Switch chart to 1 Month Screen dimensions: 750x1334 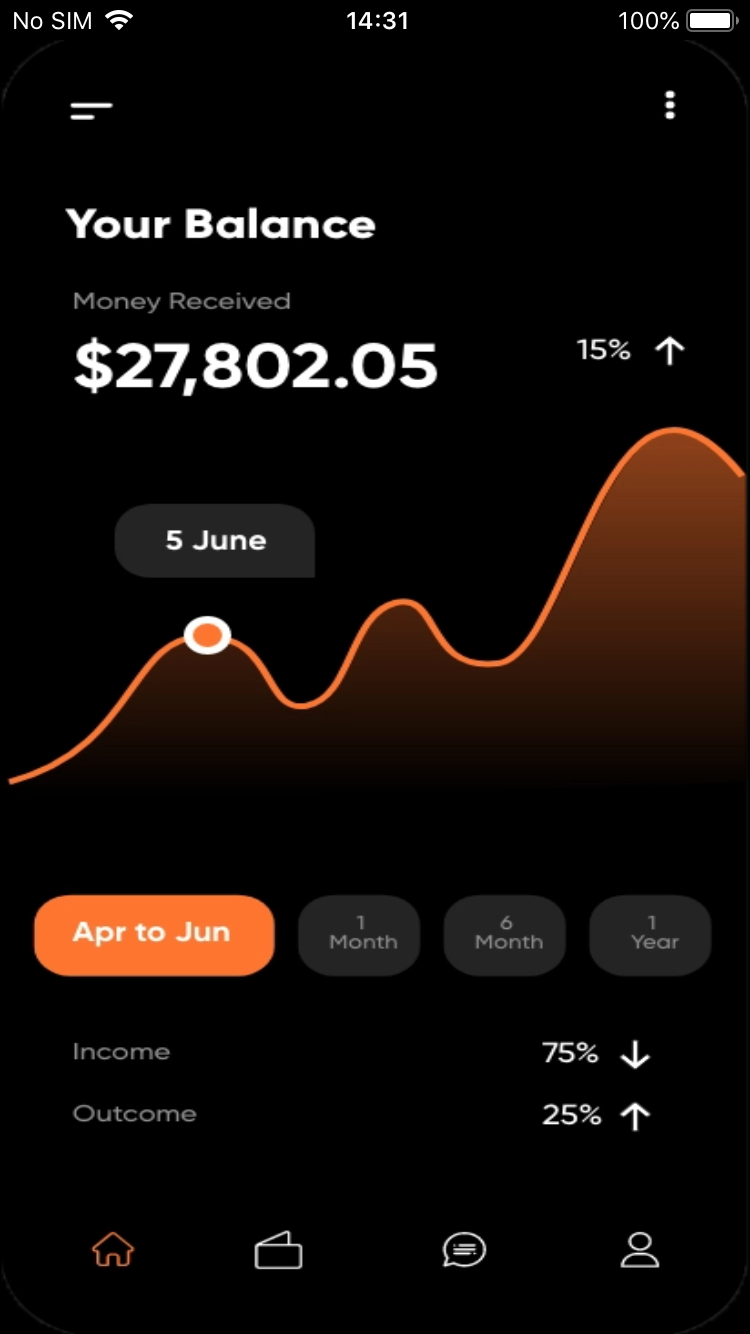360,935
